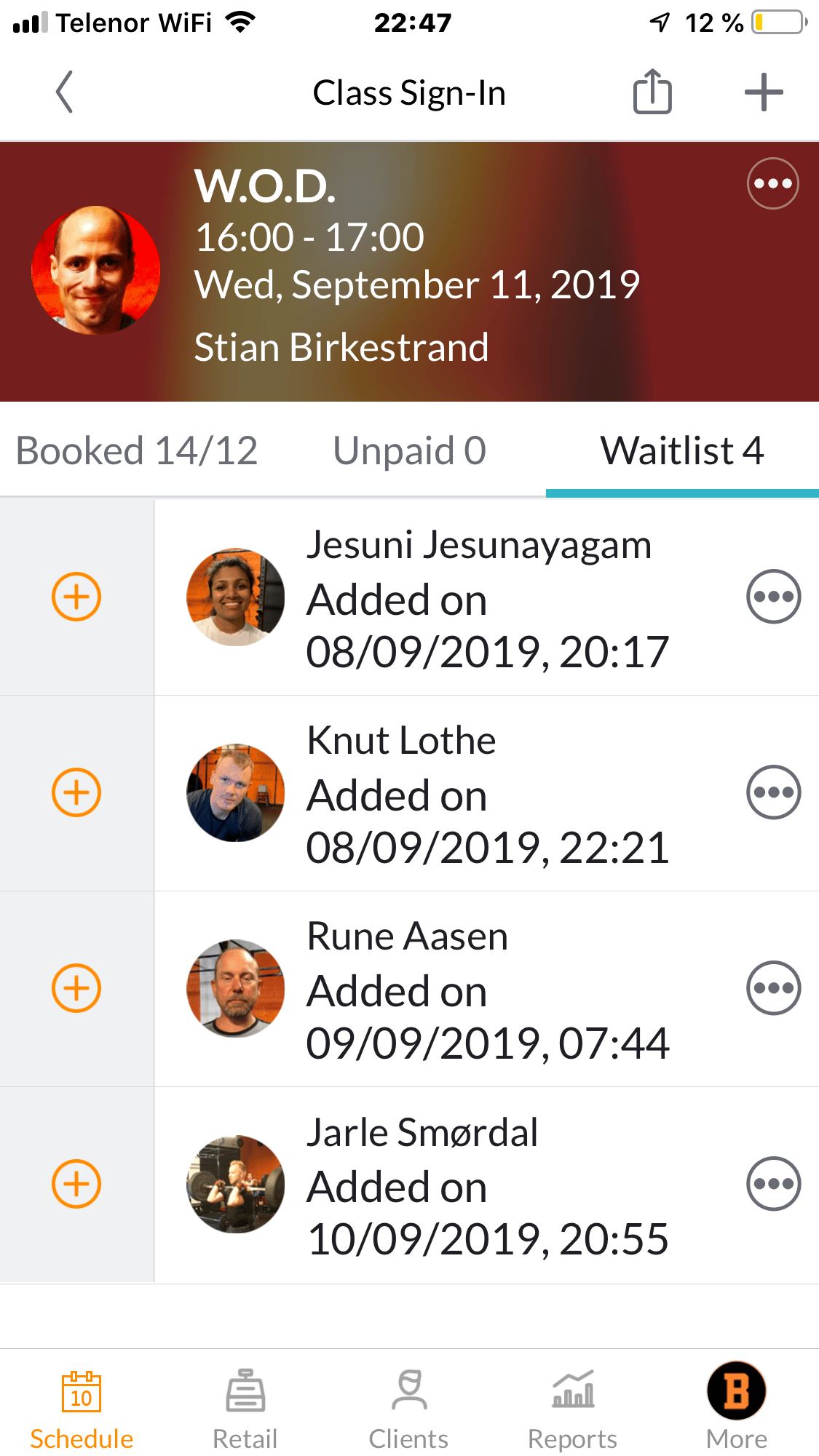Screen dimensions: 819x1456
Task: Select the Waitlist 4 tab
Action: [682, 450]
